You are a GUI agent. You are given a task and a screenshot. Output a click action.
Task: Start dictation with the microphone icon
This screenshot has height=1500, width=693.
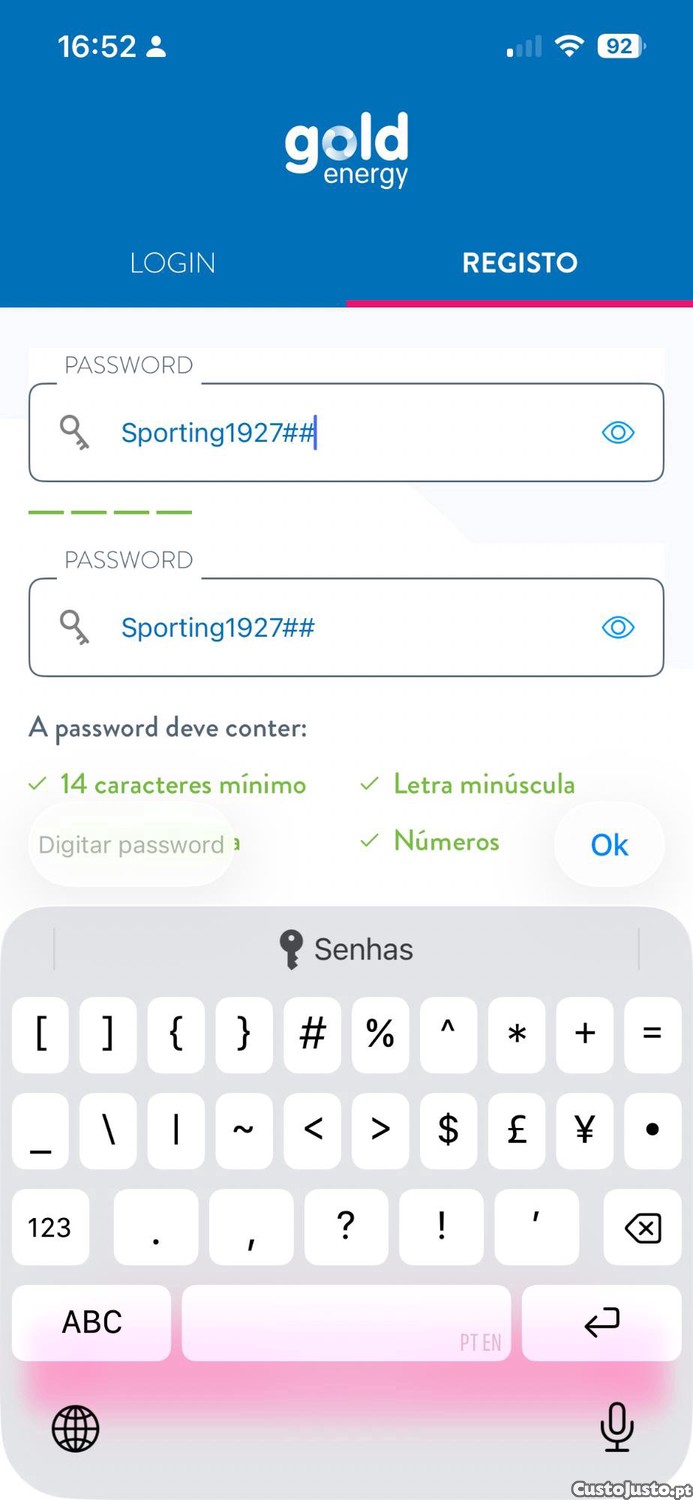point(617,1427)
